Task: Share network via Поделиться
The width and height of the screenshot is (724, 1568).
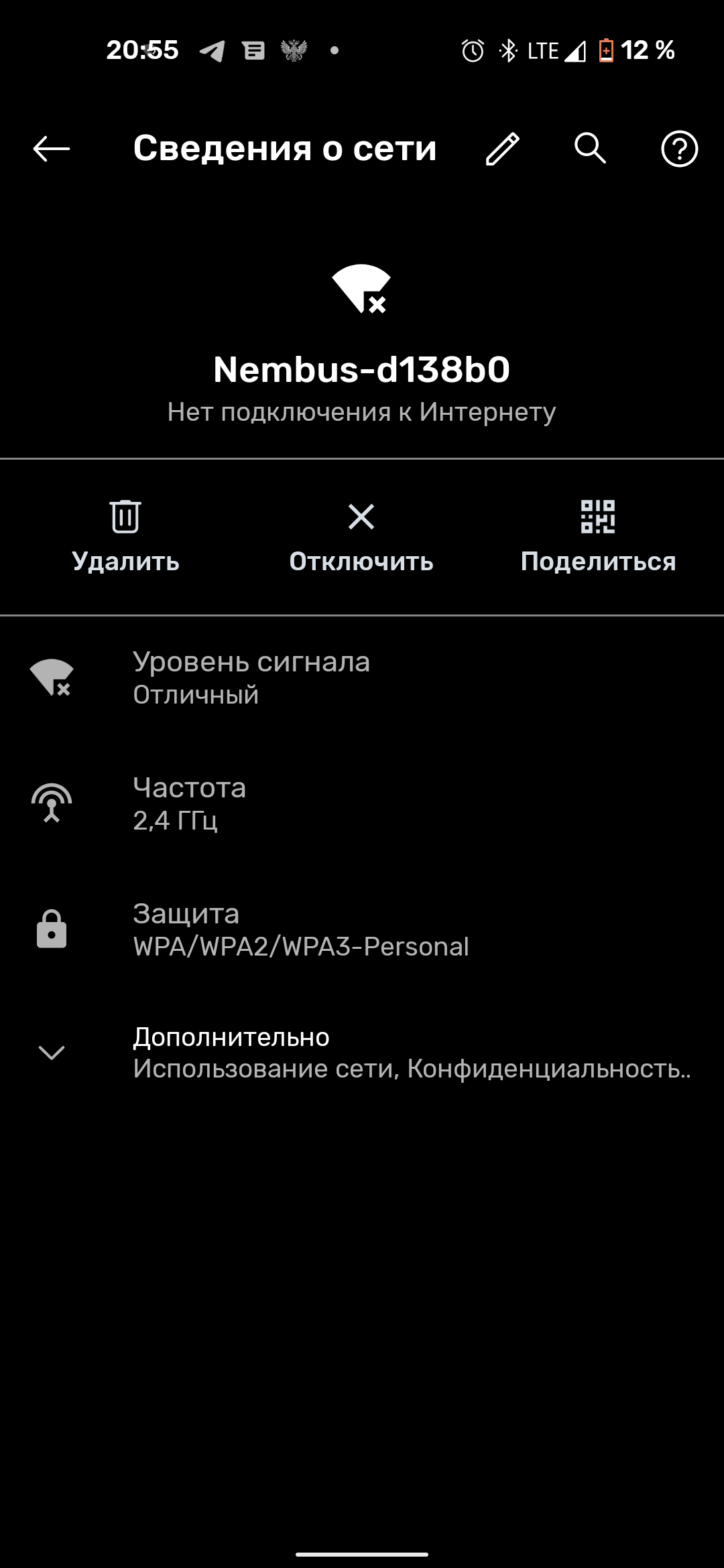Action: 598,536
